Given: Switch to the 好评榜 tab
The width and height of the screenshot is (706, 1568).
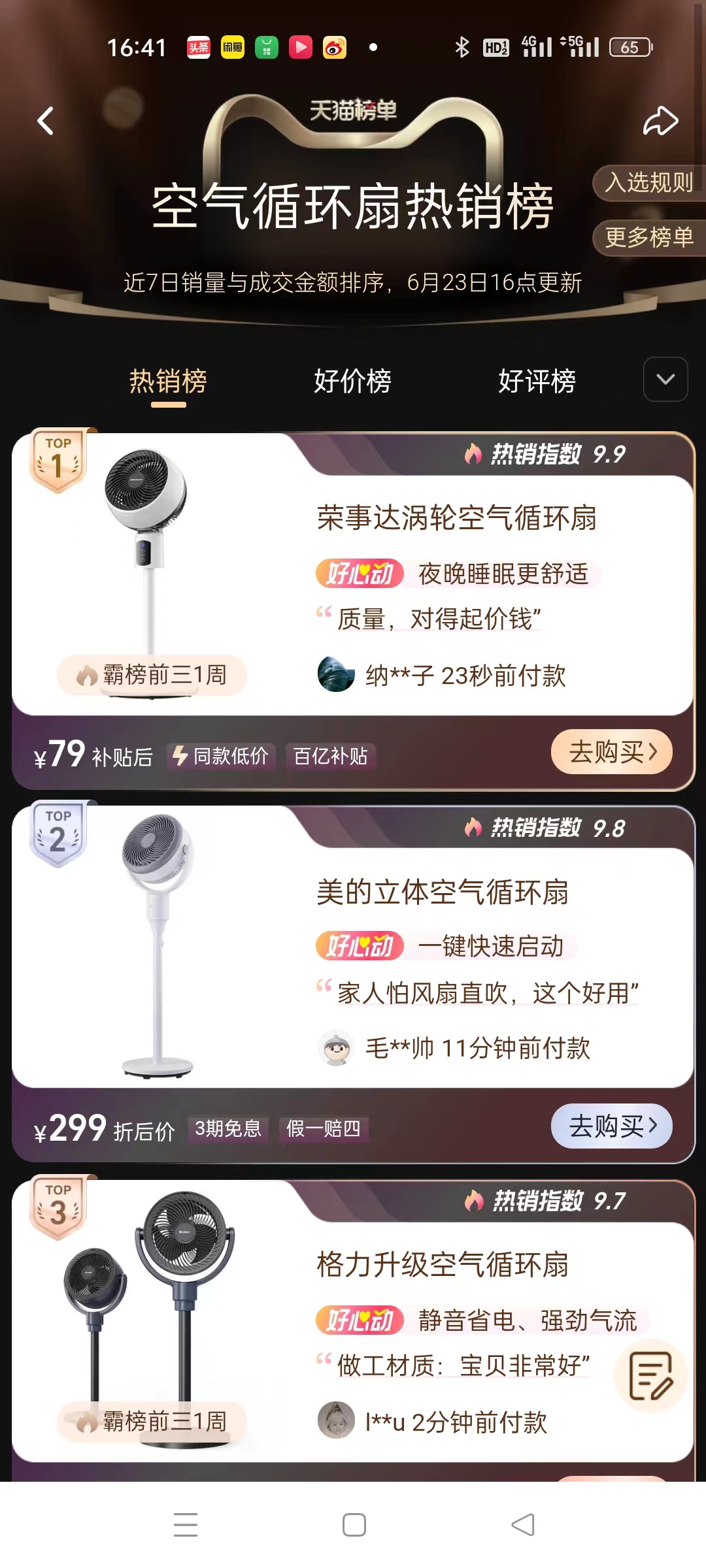Looking at the screenshot, I should click(x=537, y=381).
